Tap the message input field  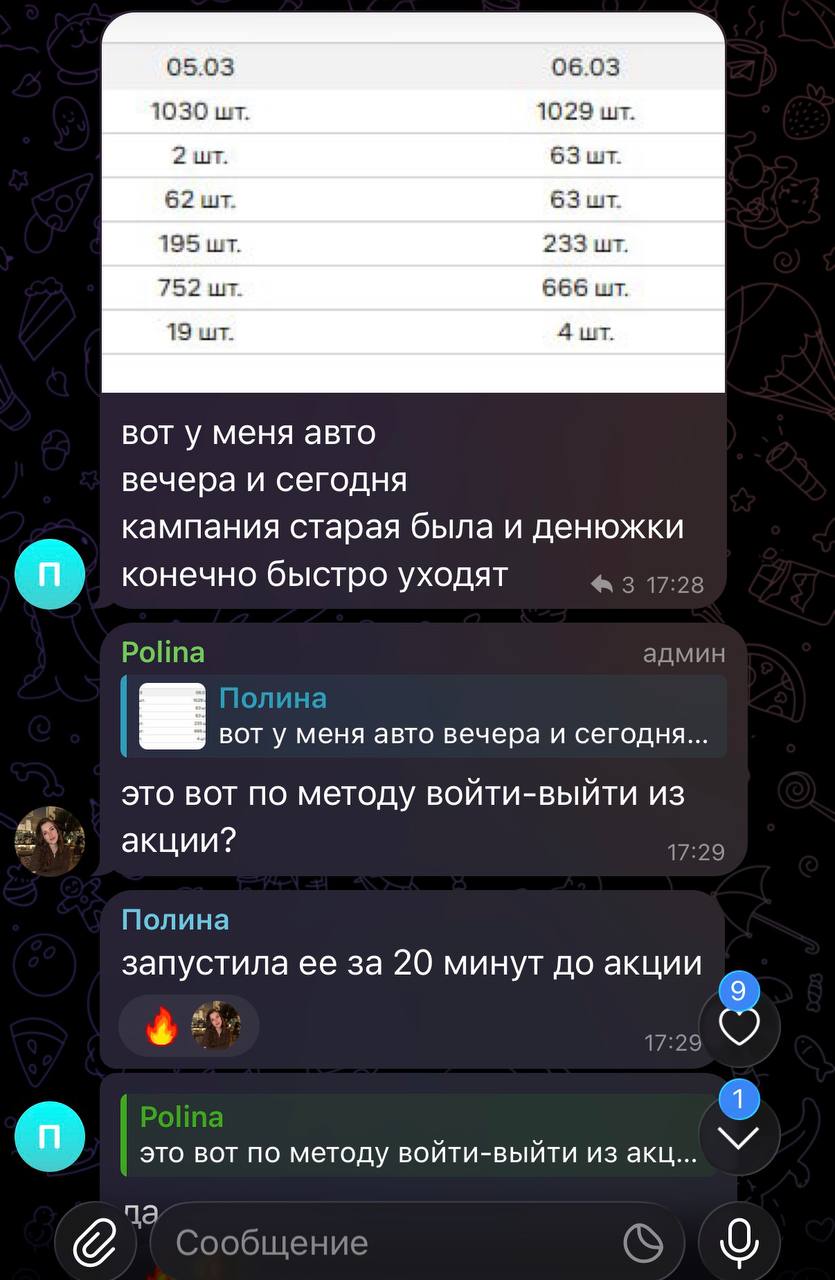(x=390, y=1243)
